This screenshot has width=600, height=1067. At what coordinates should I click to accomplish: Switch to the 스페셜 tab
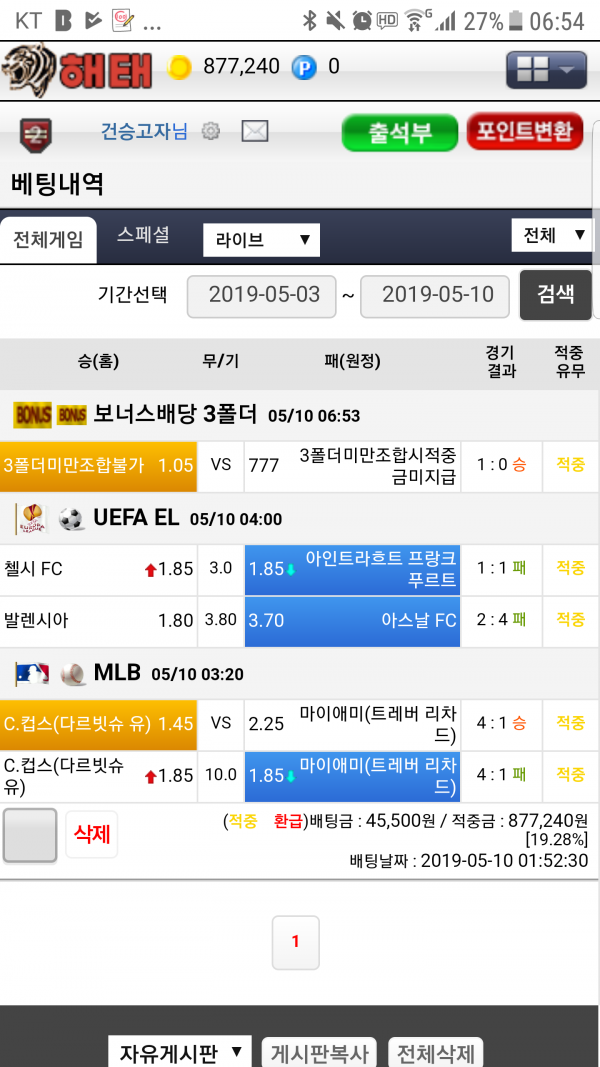tap(143, 236)
